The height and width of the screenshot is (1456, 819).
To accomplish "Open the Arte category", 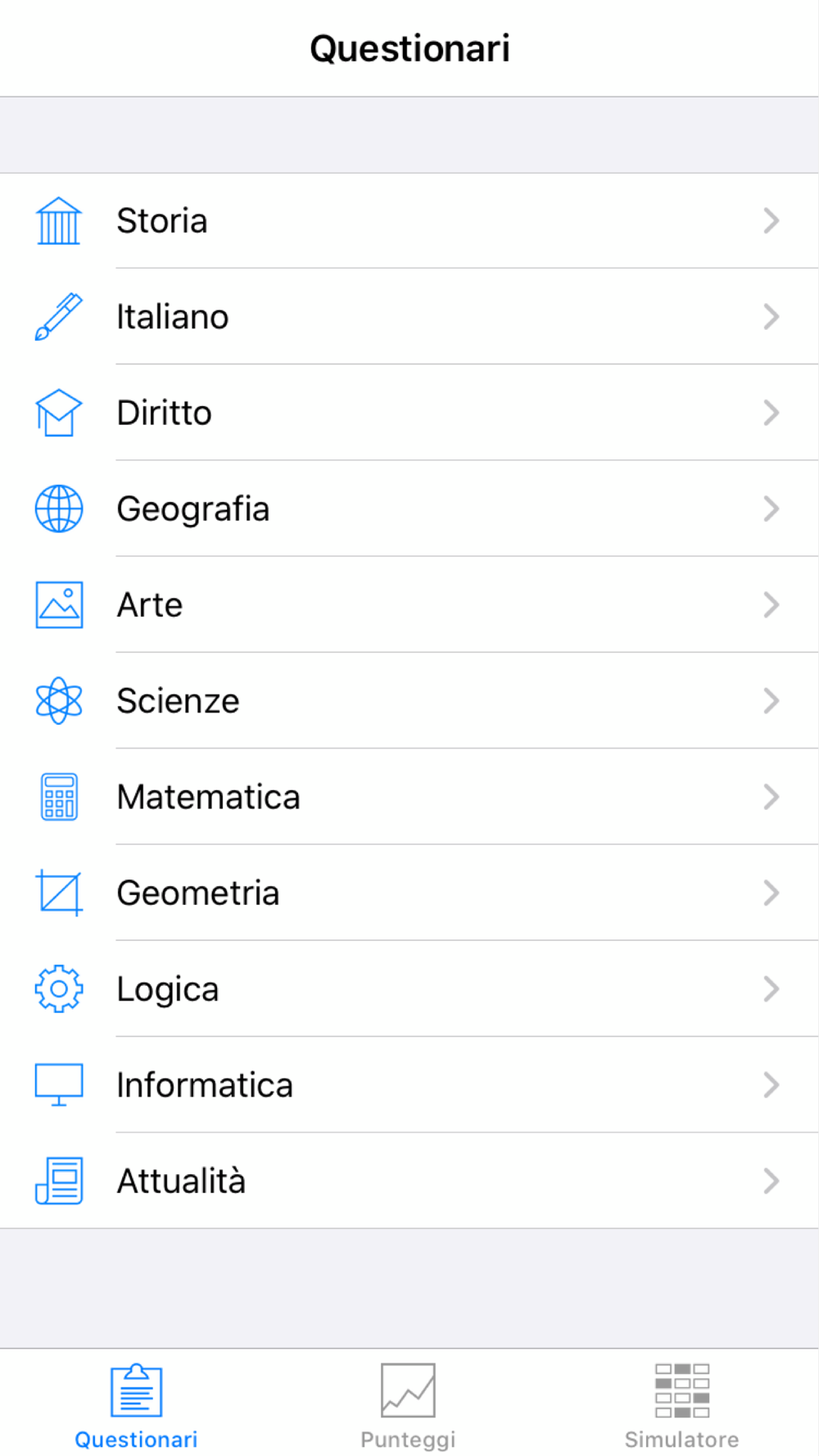I will click(x=409, y=605).
